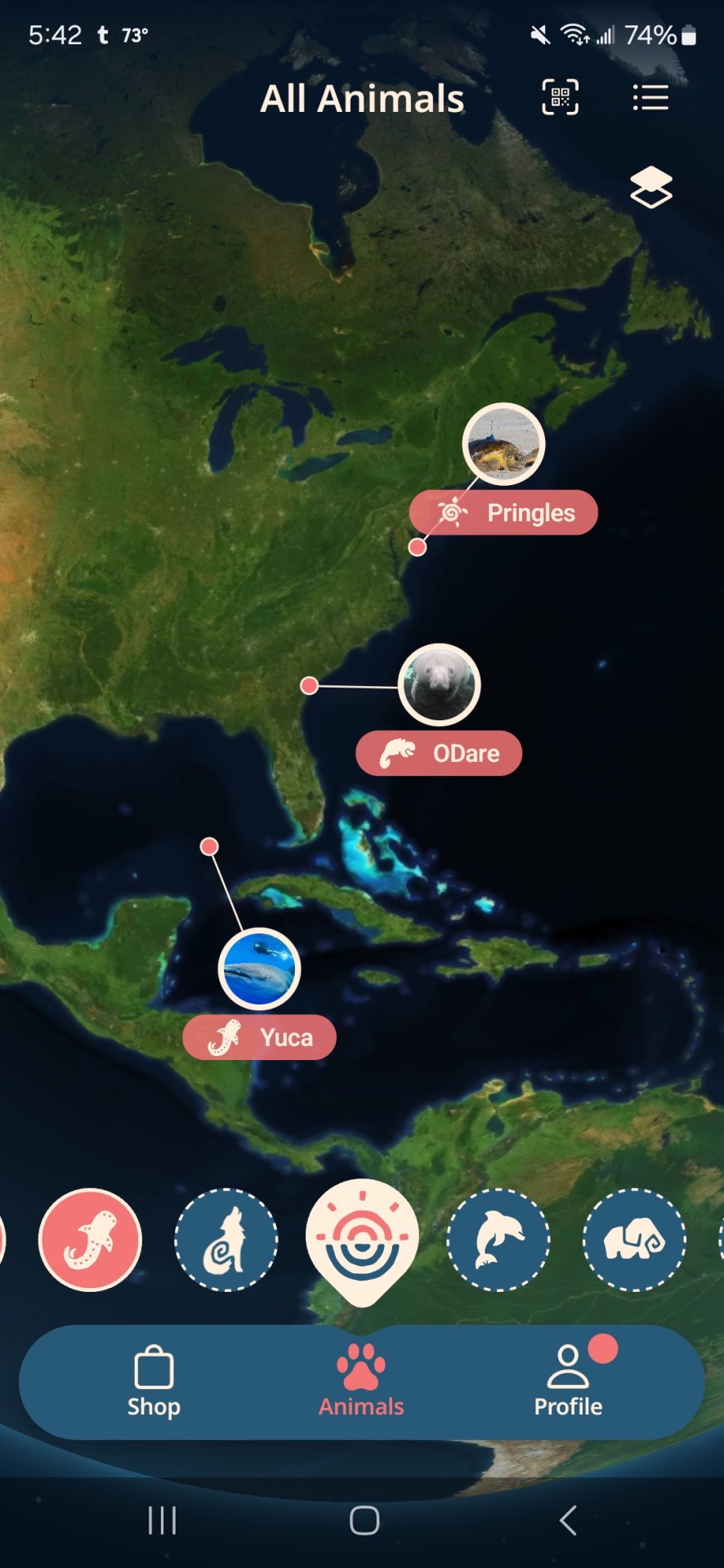724x1568 pixels.
Task: Select the whale shark animal filter
Action: (91, 1240)
